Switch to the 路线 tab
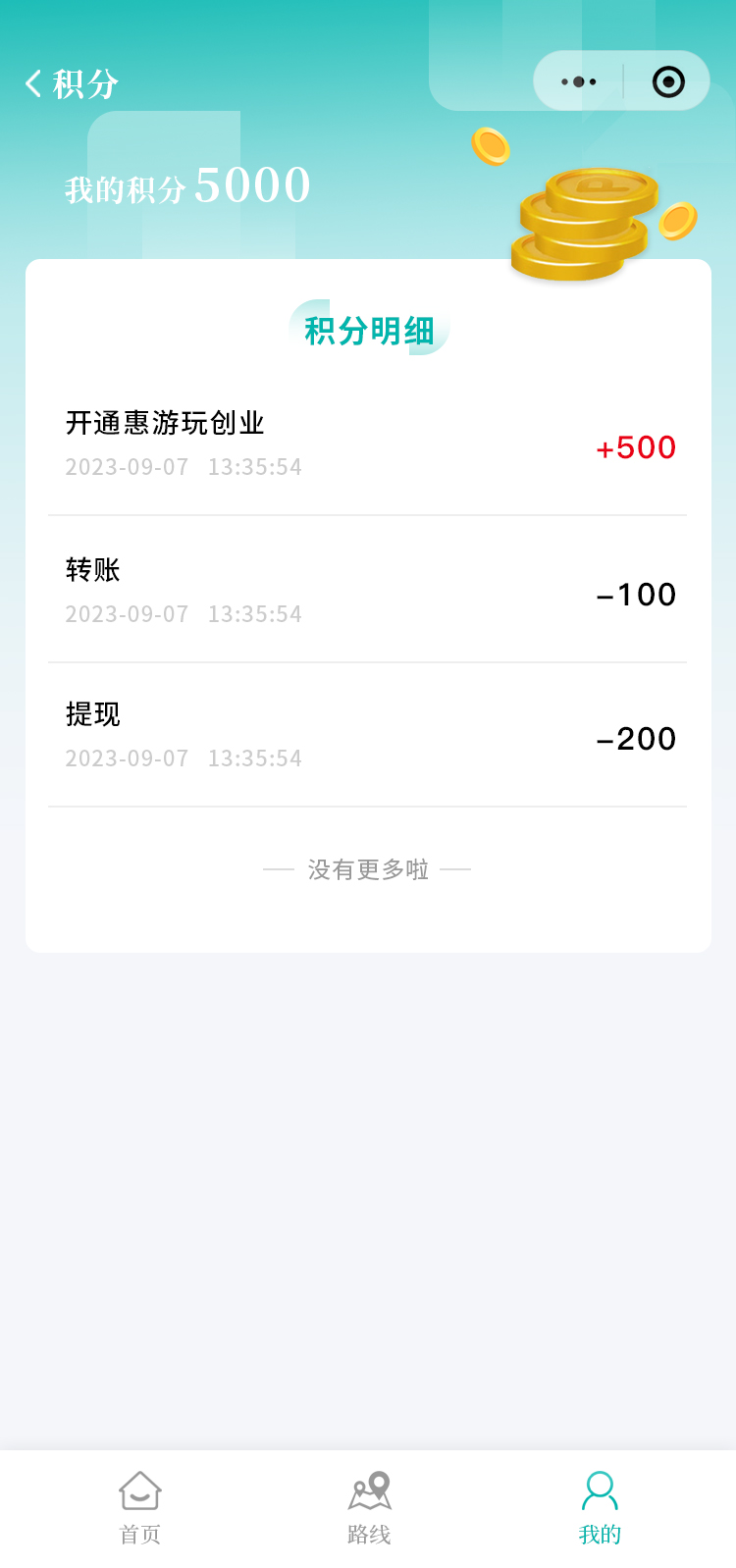Viewport: 736px width, 1568px height. [369, 1508]
